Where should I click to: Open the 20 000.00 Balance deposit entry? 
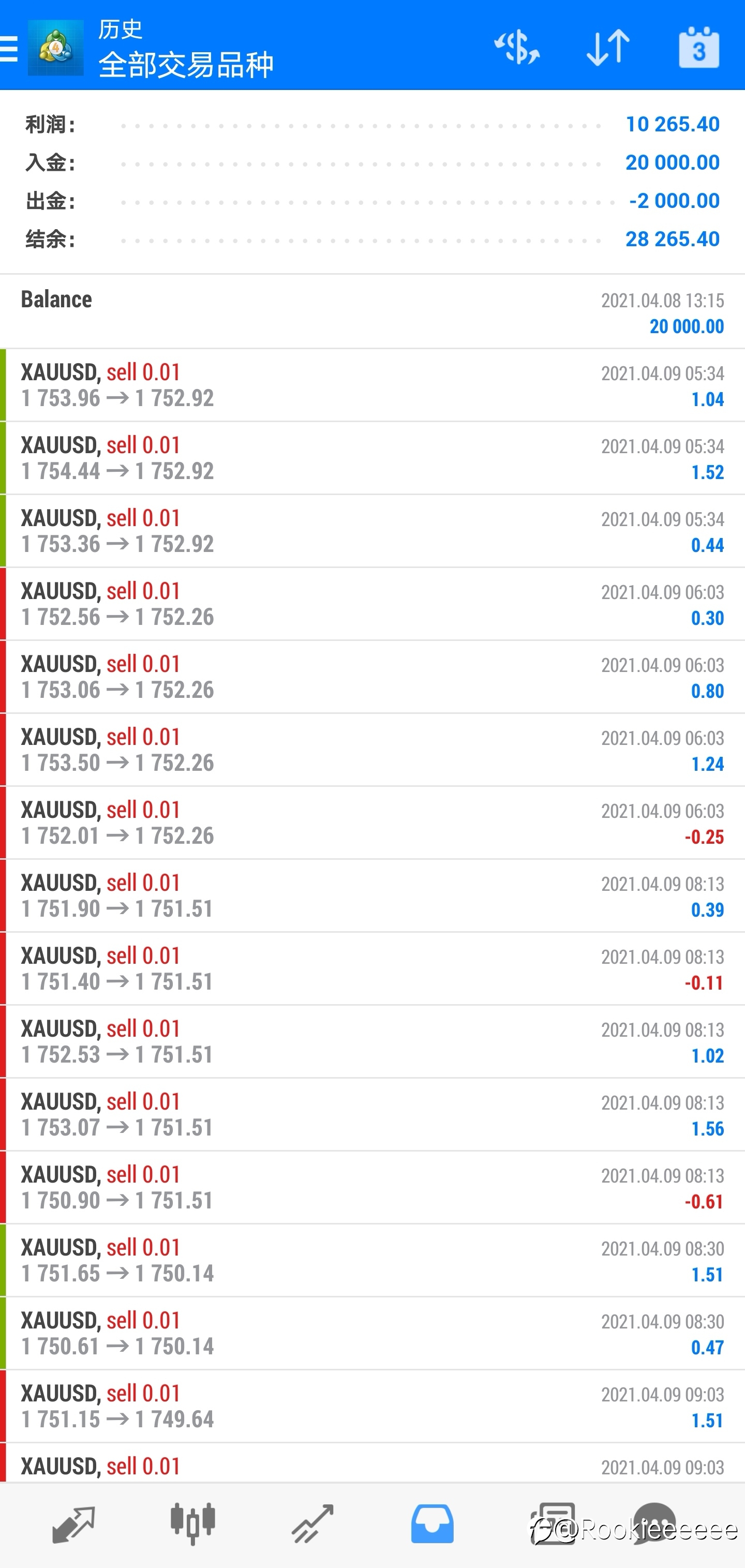373,311
